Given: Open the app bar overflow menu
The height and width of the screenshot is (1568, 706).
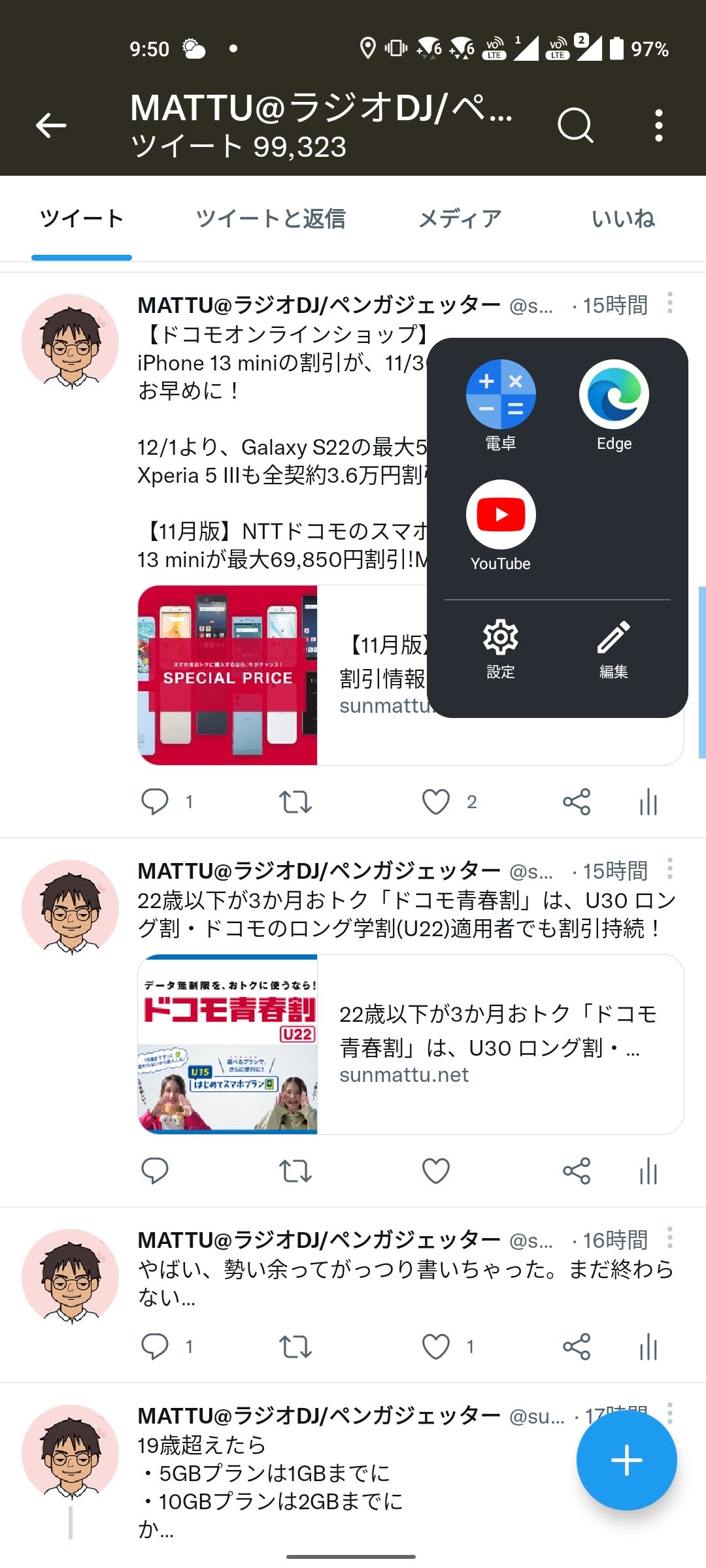Looking at the screenshot, I should tap(659, 125).
